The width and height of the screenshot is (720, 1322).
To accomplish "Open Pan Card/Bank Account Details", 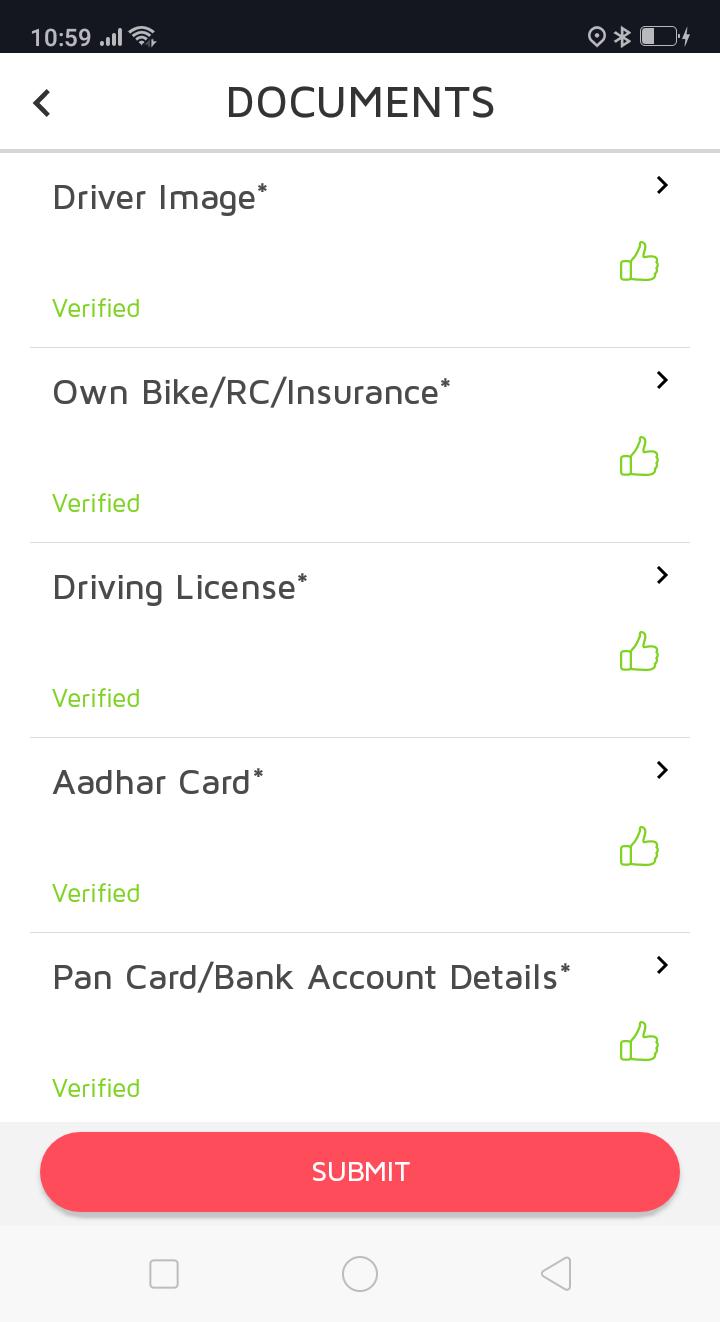I will pos(359,1028).
